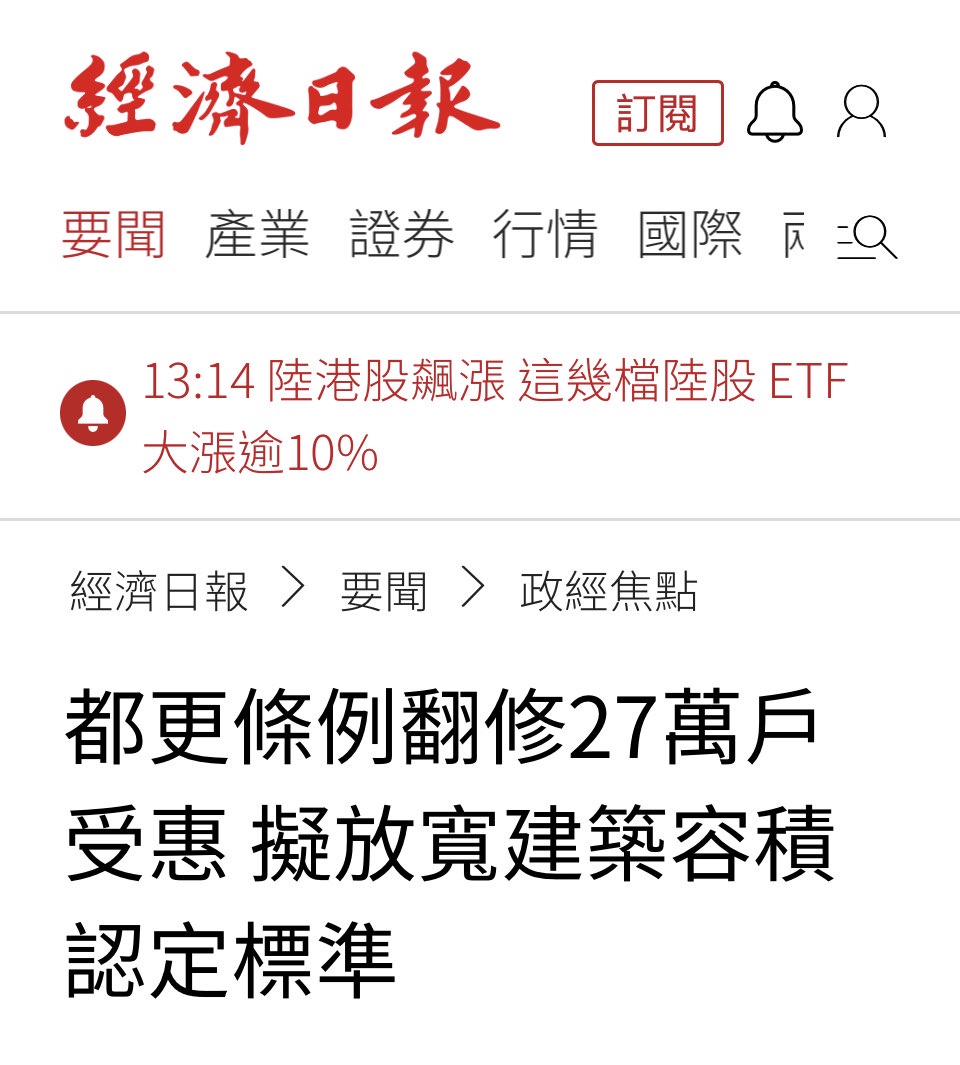960x1065 pixels.
Task: Open the 國際 section
Action: coord(690,235)
